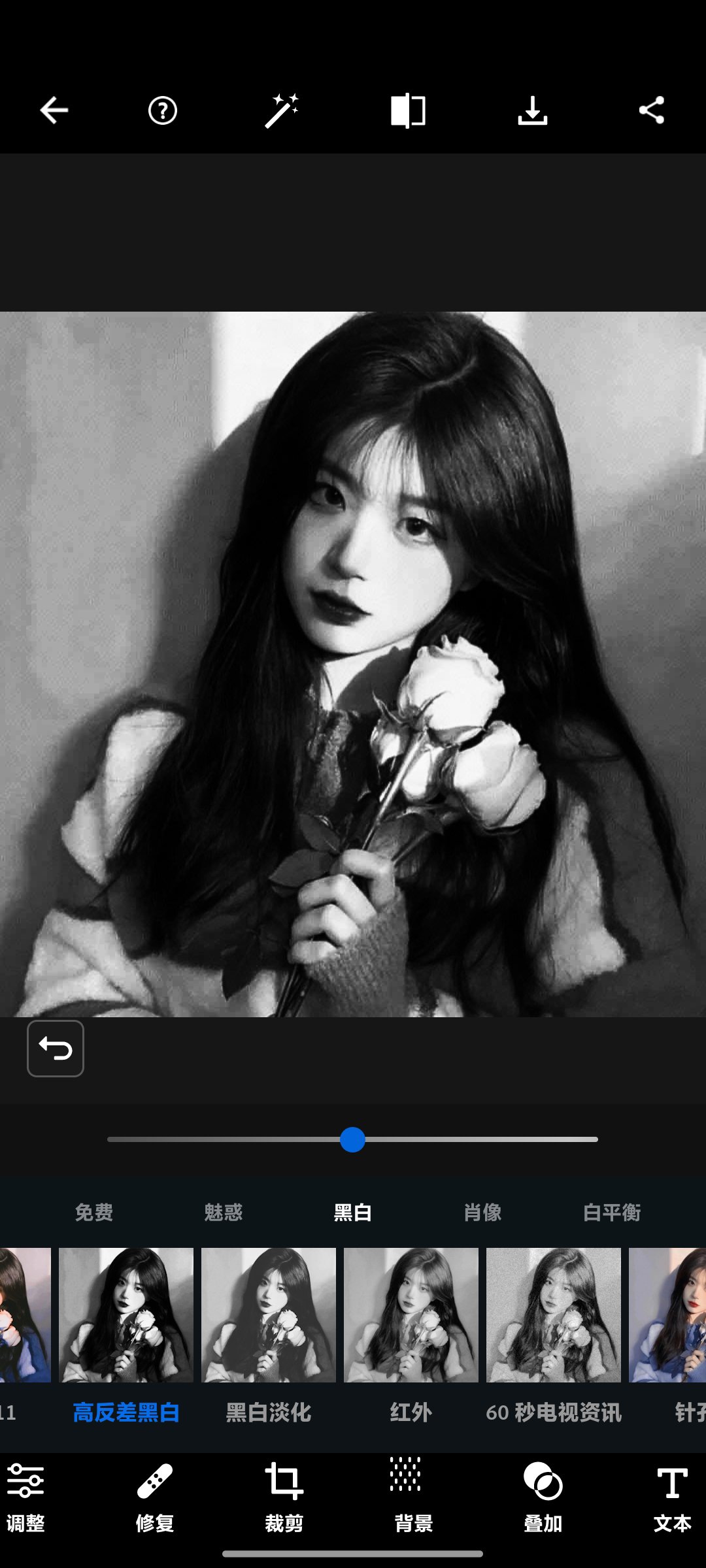Go back using the top arrow
This screenshot has width=706, height=1568.
(54, 110)
